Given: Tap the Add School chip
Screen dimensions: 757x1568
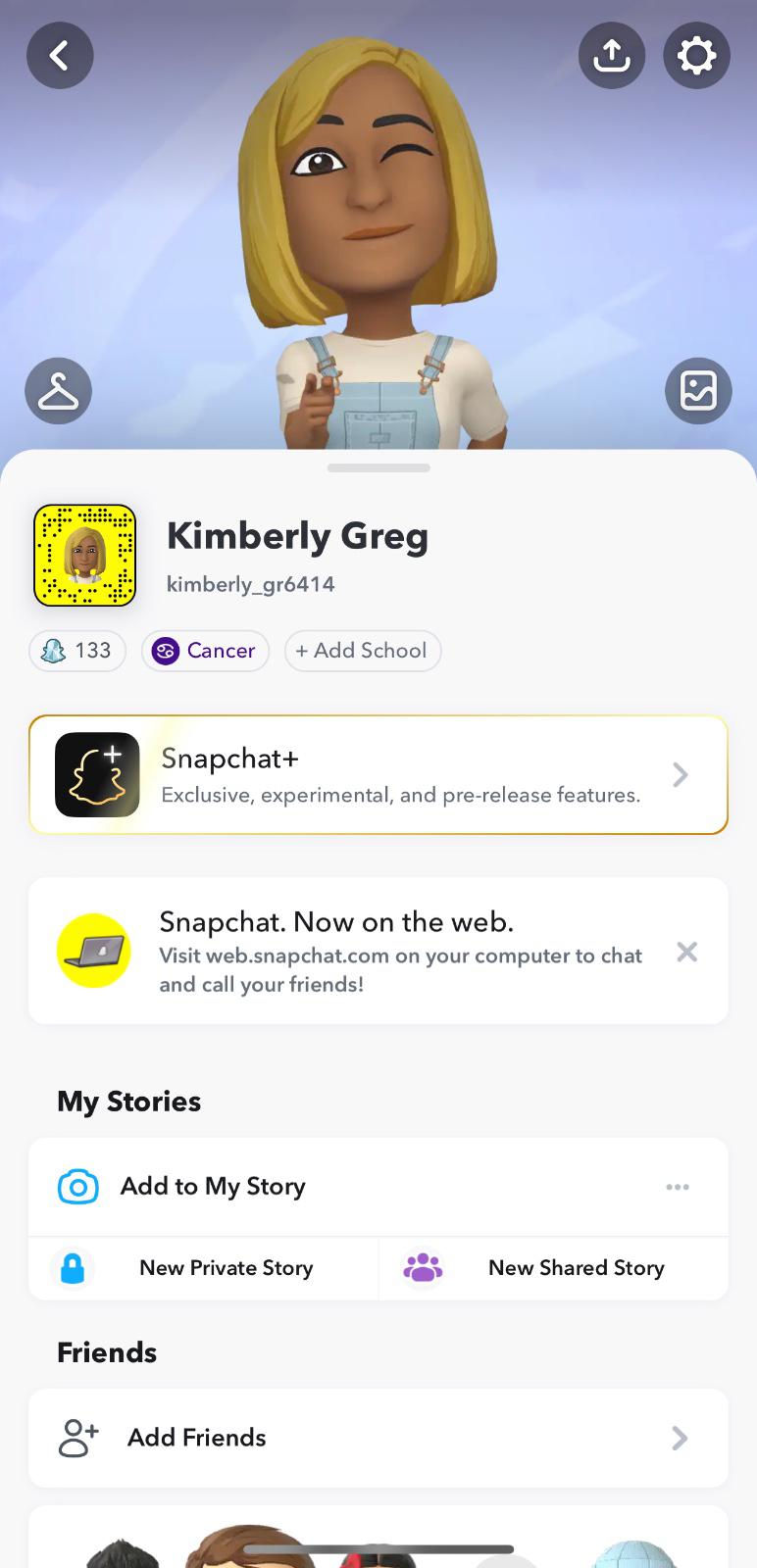Looking at the screenshot, I should 362,651.
